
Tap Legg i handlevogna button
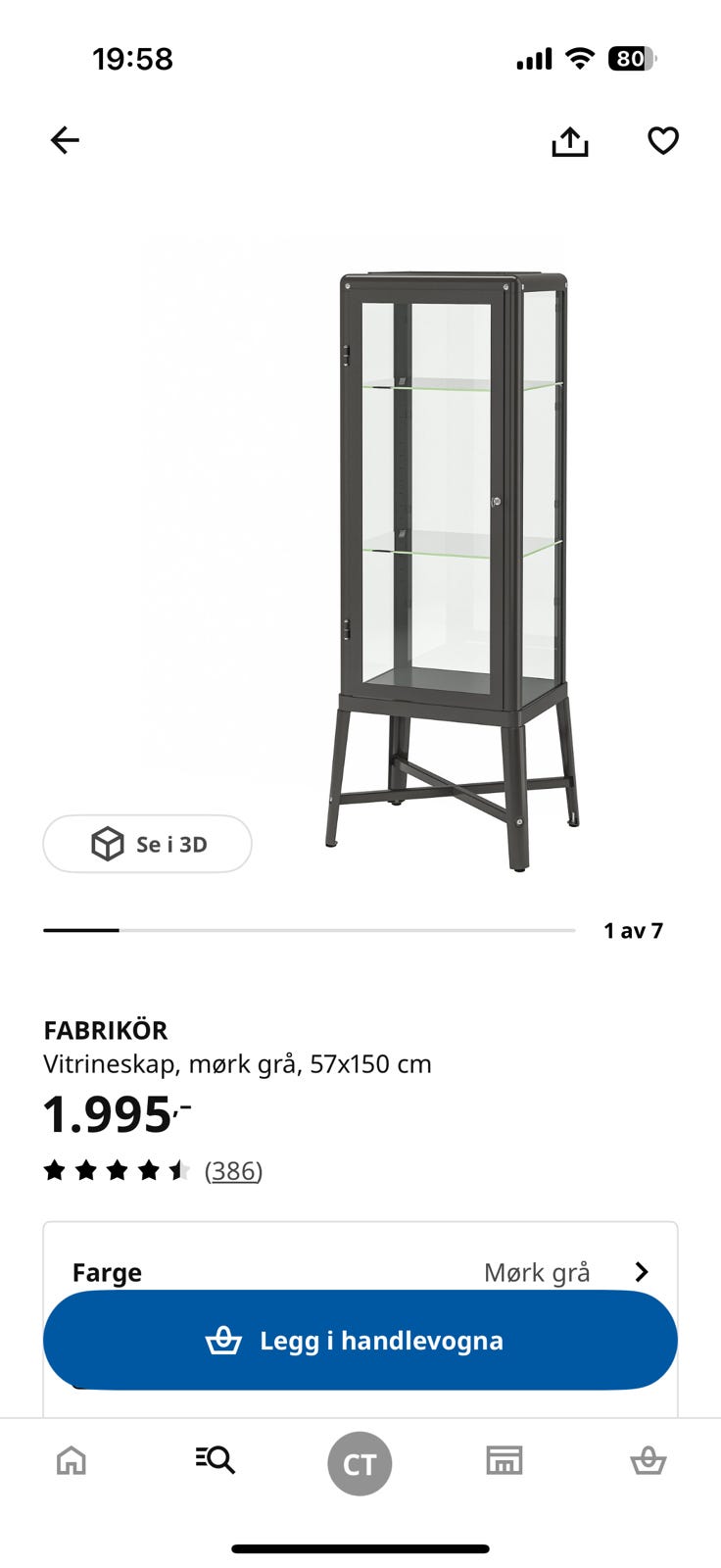pyautogui.click(x=360, y=1340)
